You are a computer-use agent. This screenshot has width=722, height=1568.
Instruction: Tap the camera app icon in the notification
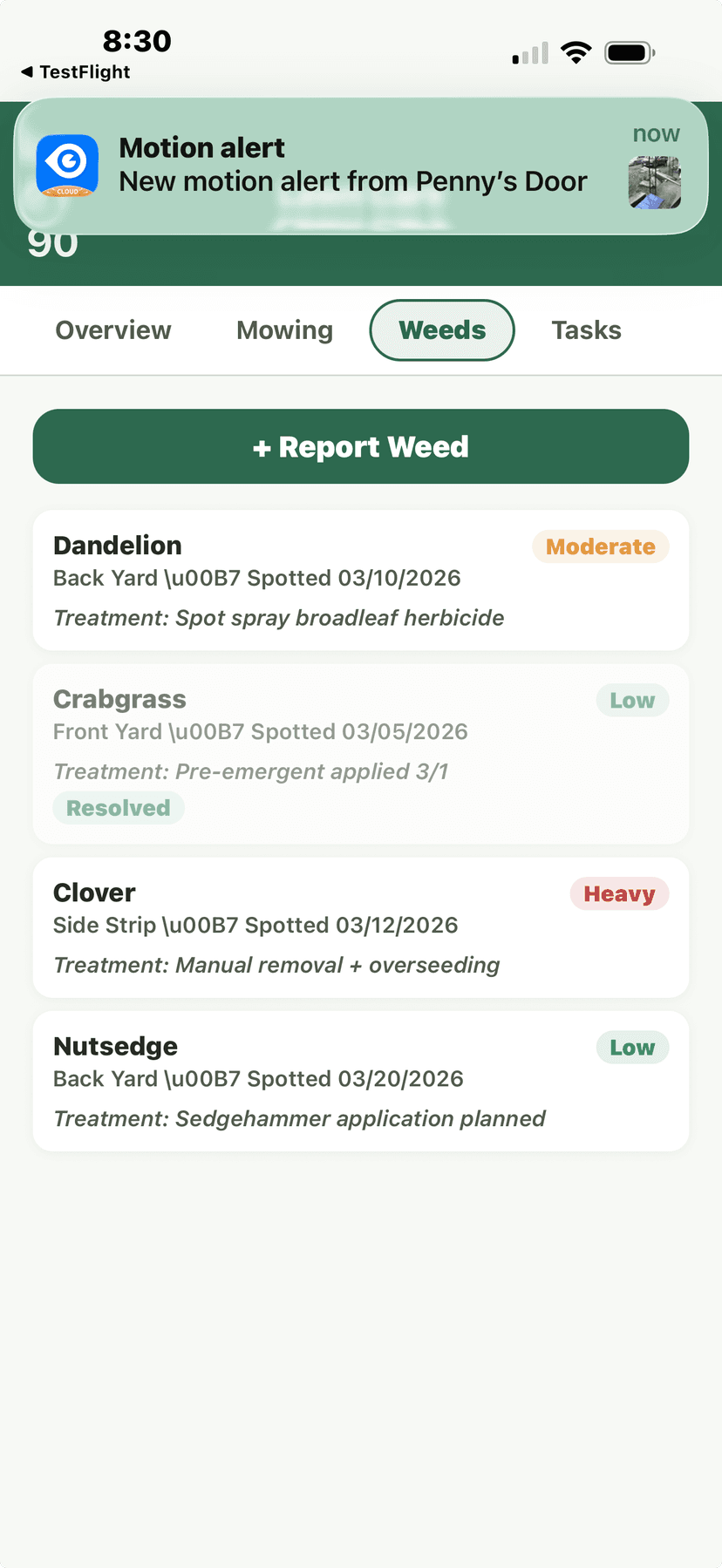tap(67, 166)
